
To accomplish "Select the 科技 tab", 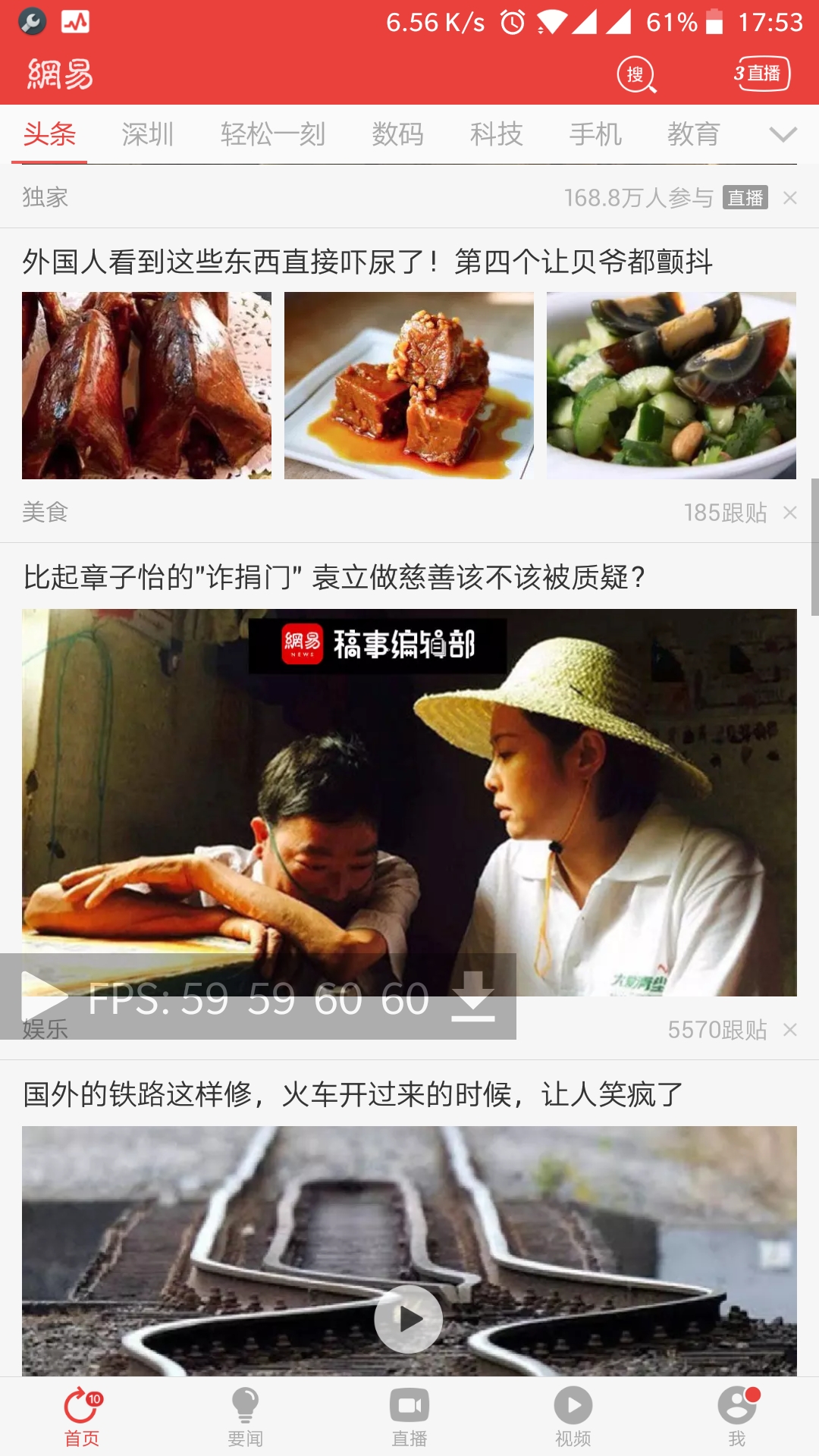I will [x=497, y=134].
